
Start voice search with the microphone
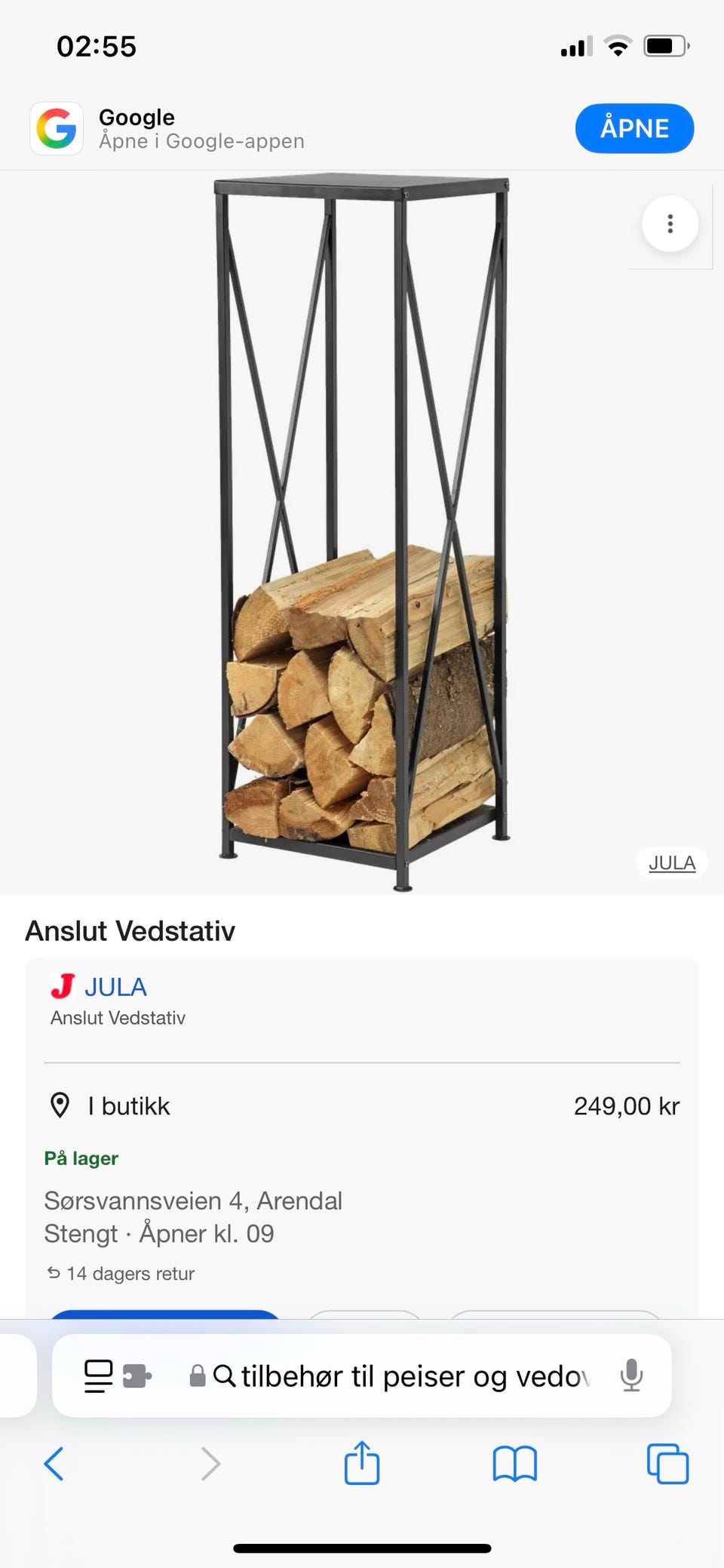[630, 1376]
